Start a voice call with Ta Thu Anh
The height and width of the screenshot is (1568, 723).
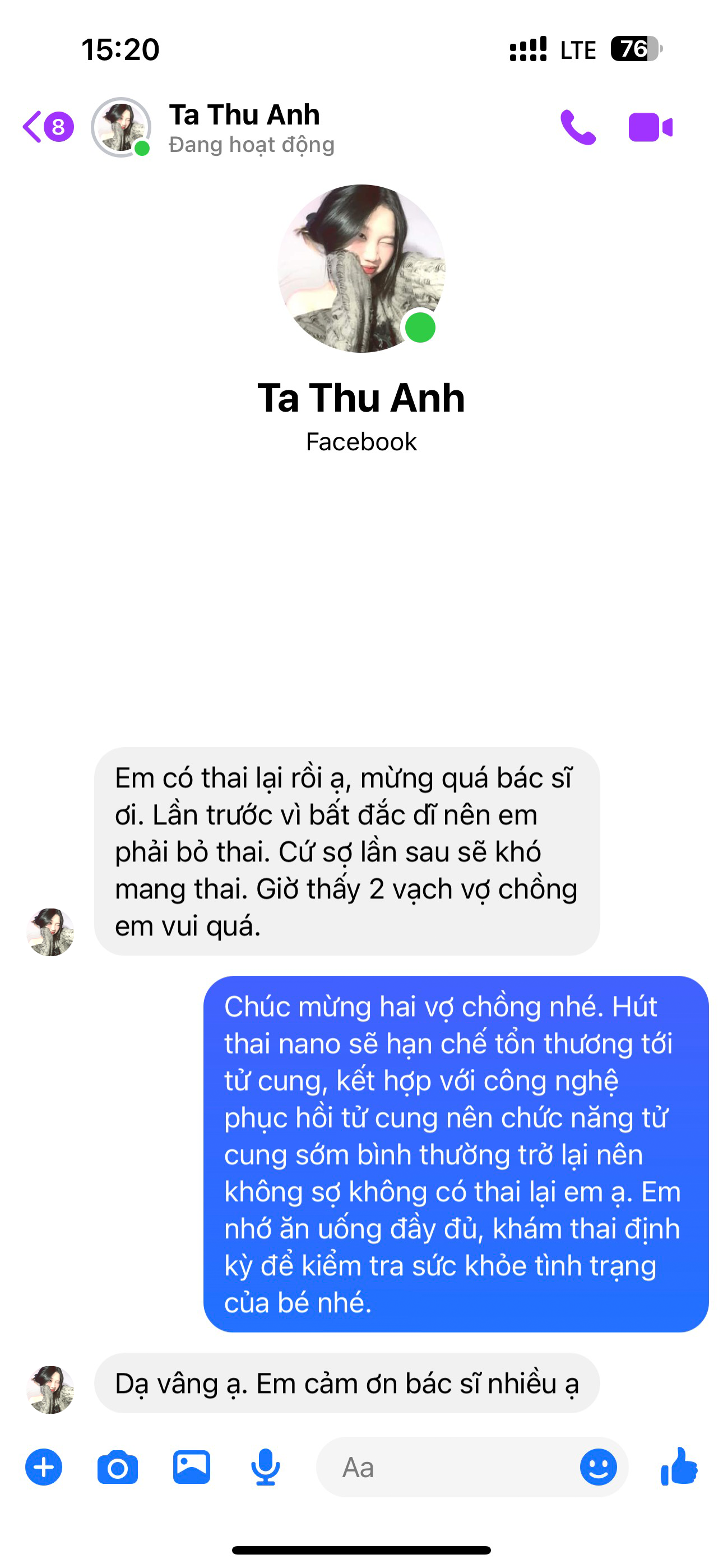point(577,127)
